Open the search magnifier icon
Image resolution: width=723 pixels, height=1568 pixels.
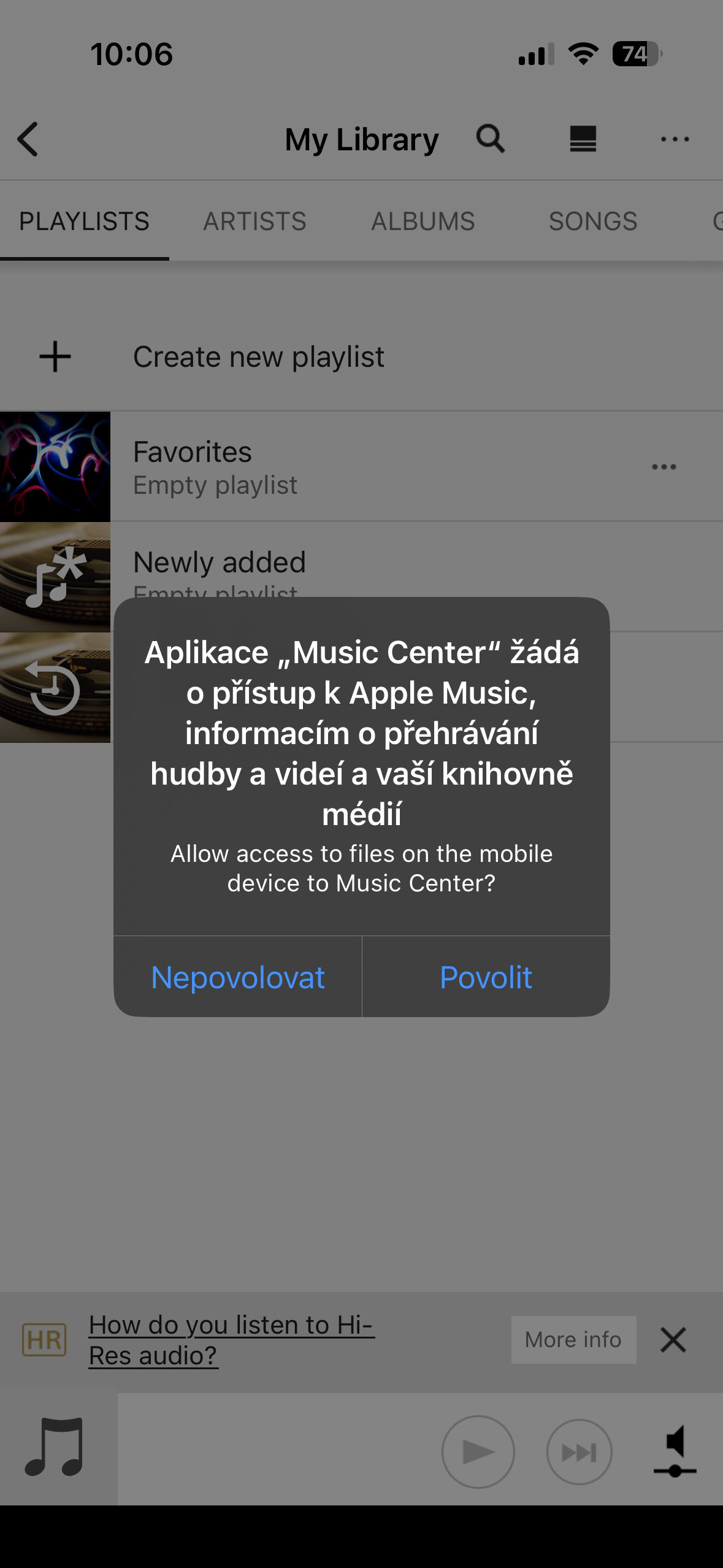(491, 139)
